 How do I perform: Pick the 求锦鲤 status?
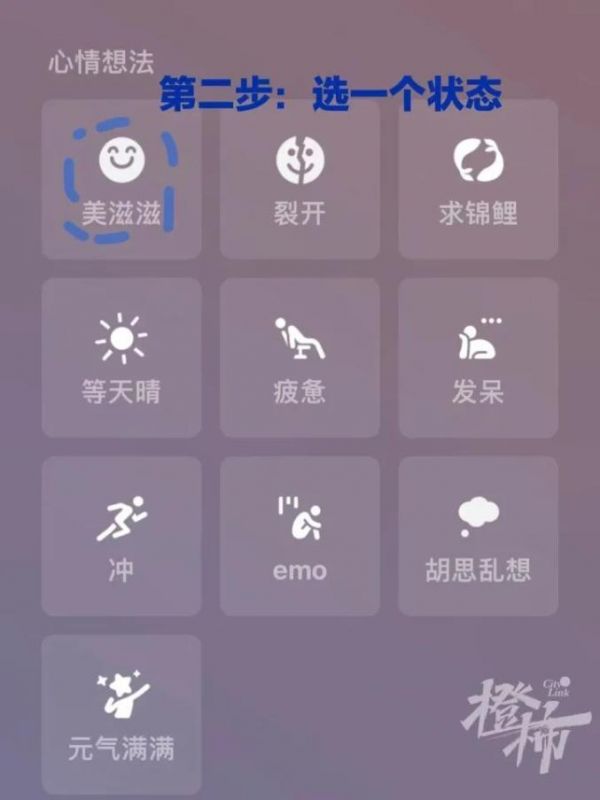tap(478, 180)
